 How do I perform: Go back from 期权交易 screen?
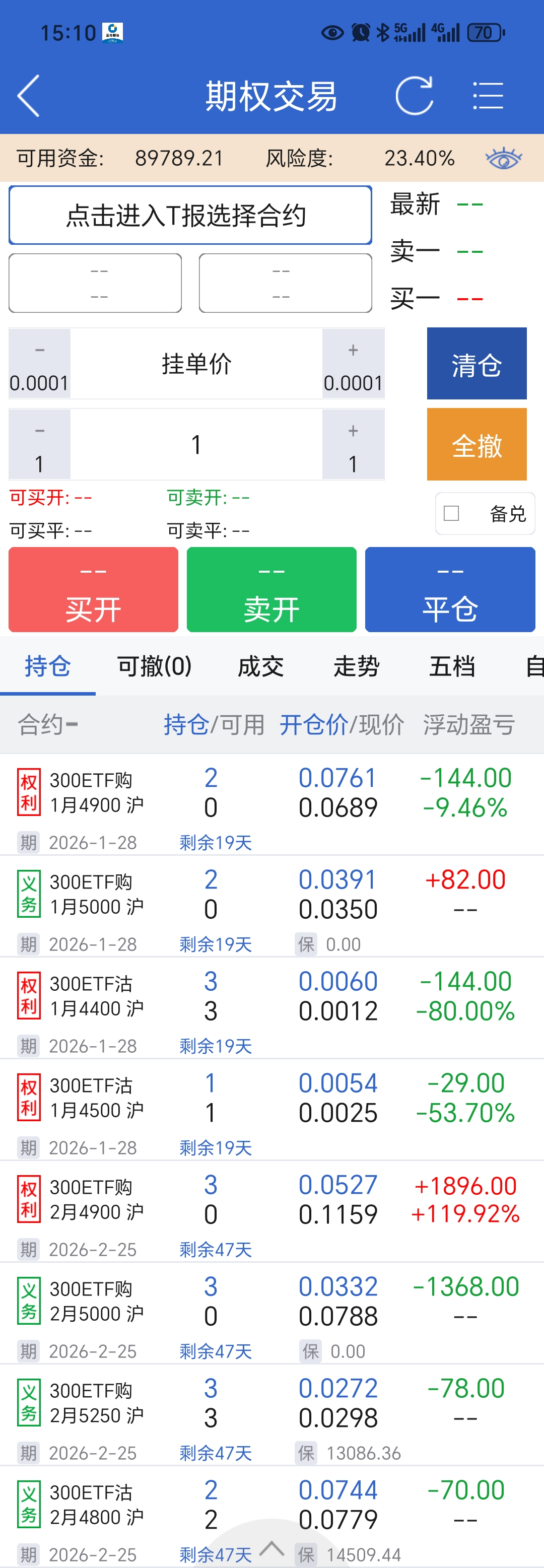pyautogui.click(x=29, y=96)
